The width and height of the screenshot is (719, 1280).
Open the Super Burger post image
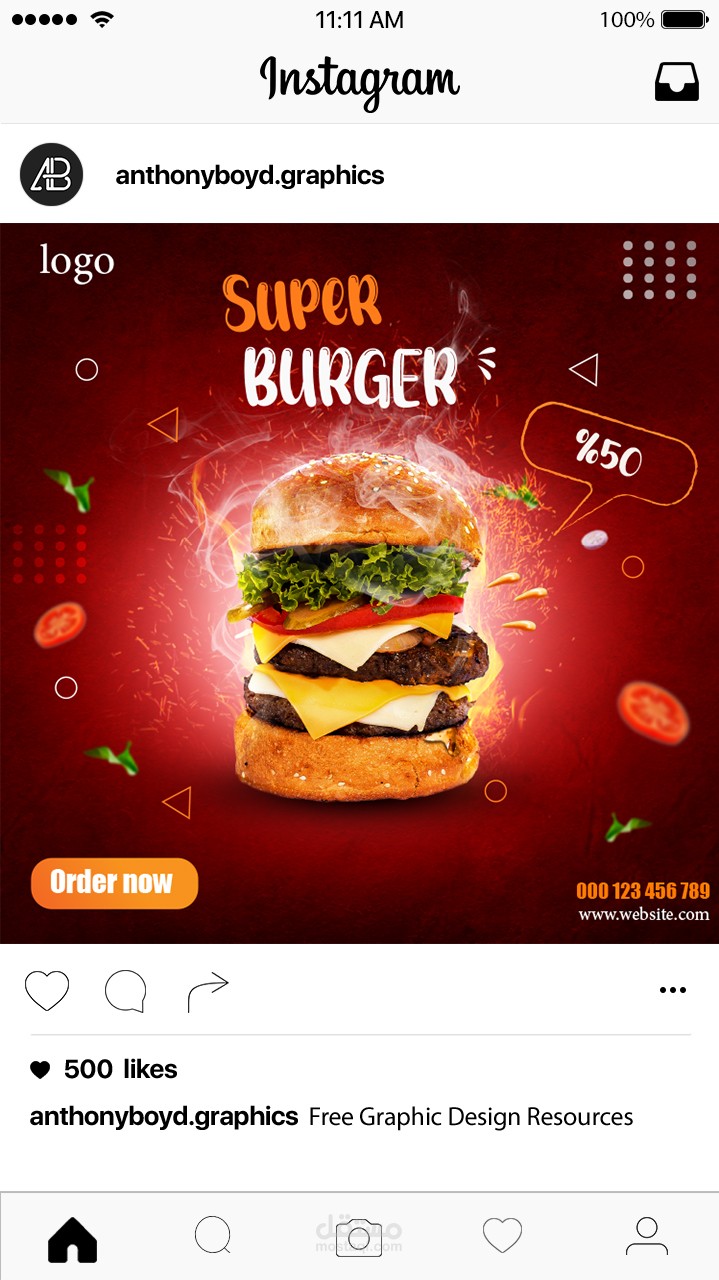(359, 583)
